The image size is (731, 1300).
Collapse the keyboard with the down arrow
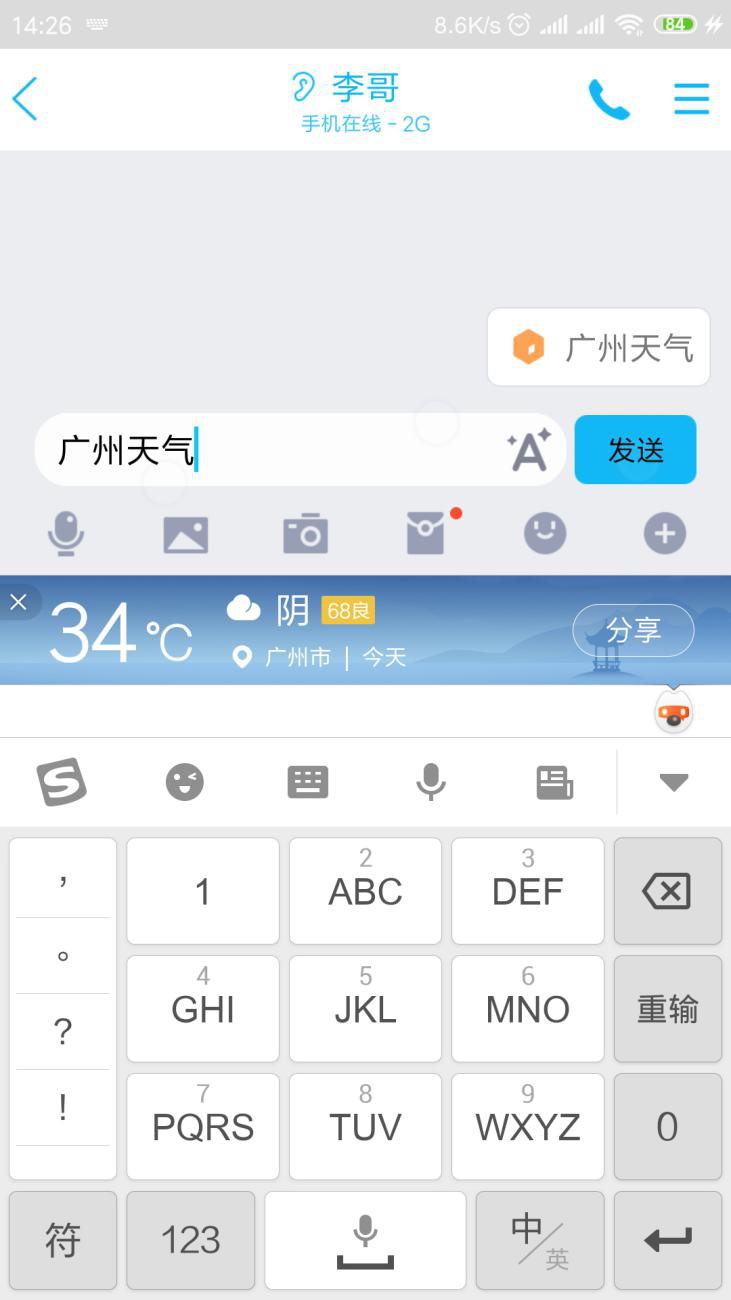click(x=674, y=782)
